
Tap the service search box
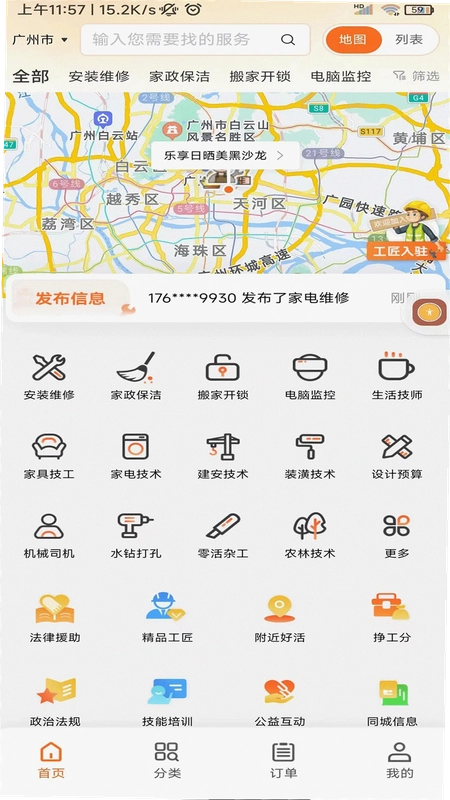pos(195,39)
